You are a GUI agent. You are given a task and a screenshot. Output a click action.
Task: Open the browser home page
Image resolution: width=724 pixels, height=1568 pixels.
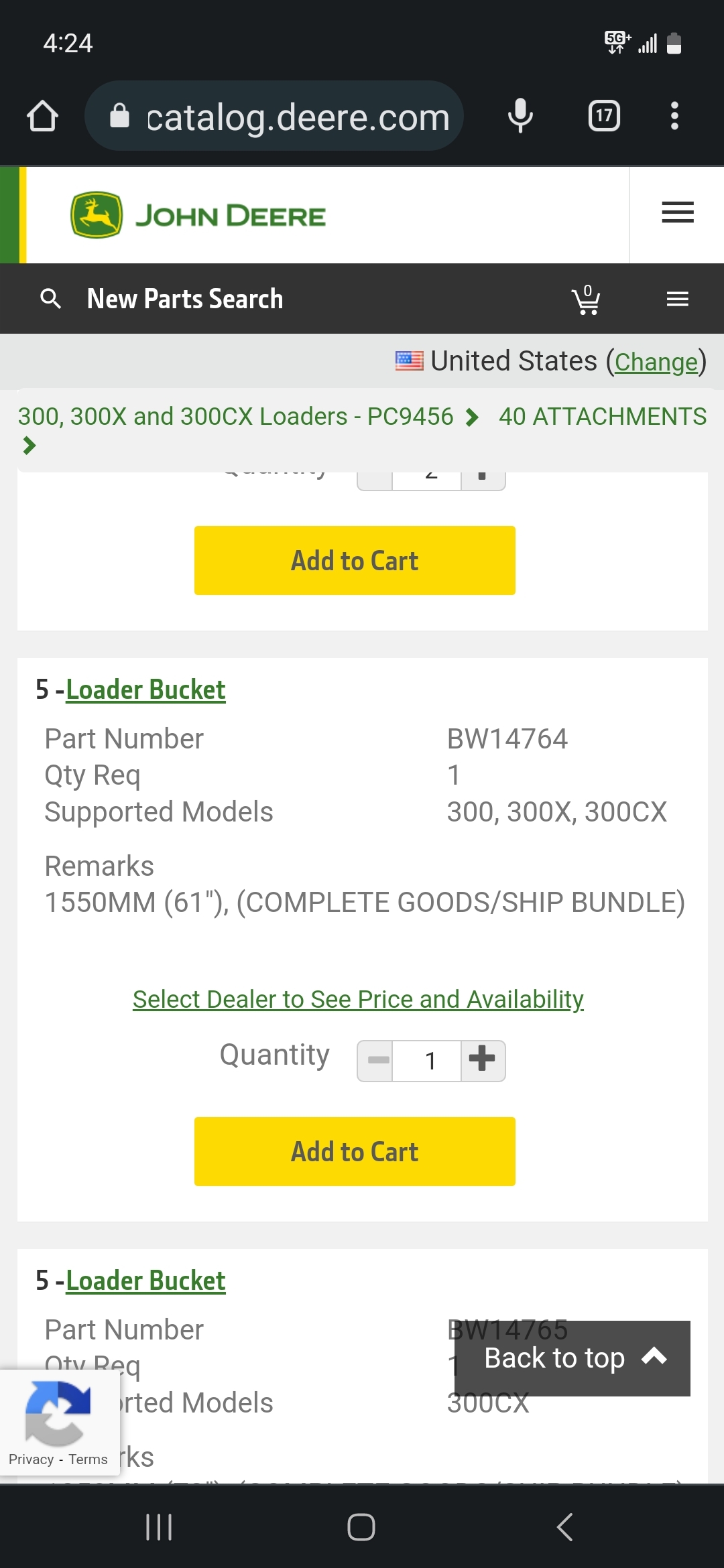point(42,116)
